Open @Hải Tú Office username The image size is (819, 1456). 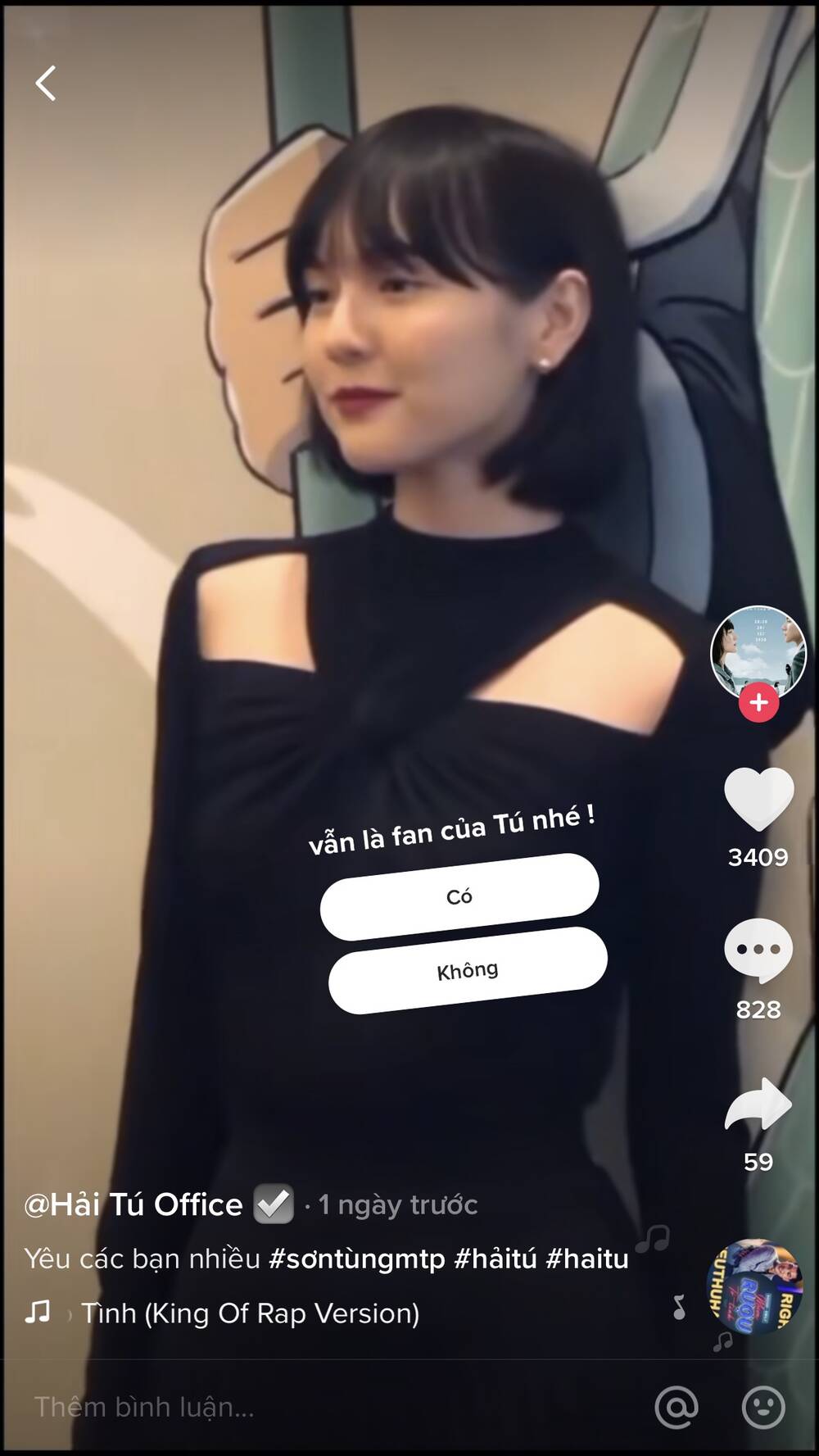[133, 1204]
